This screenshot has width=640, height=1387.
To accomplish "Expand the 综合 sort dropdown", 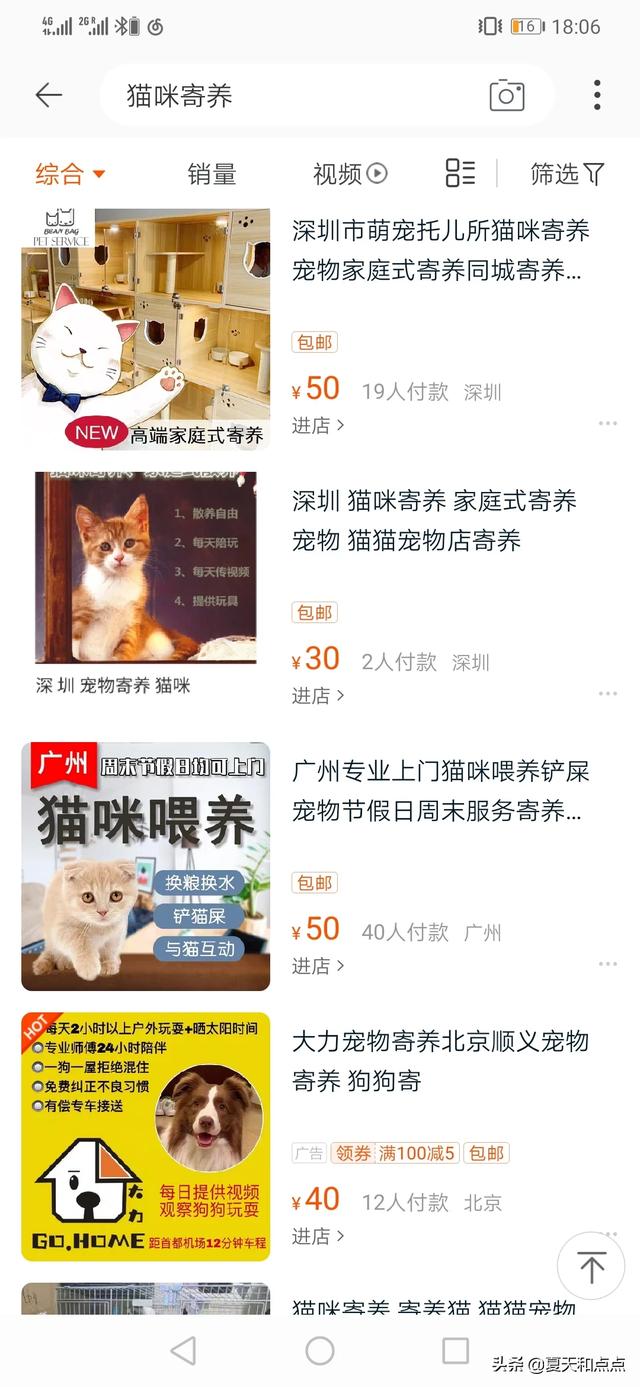I will pos(70,174).
